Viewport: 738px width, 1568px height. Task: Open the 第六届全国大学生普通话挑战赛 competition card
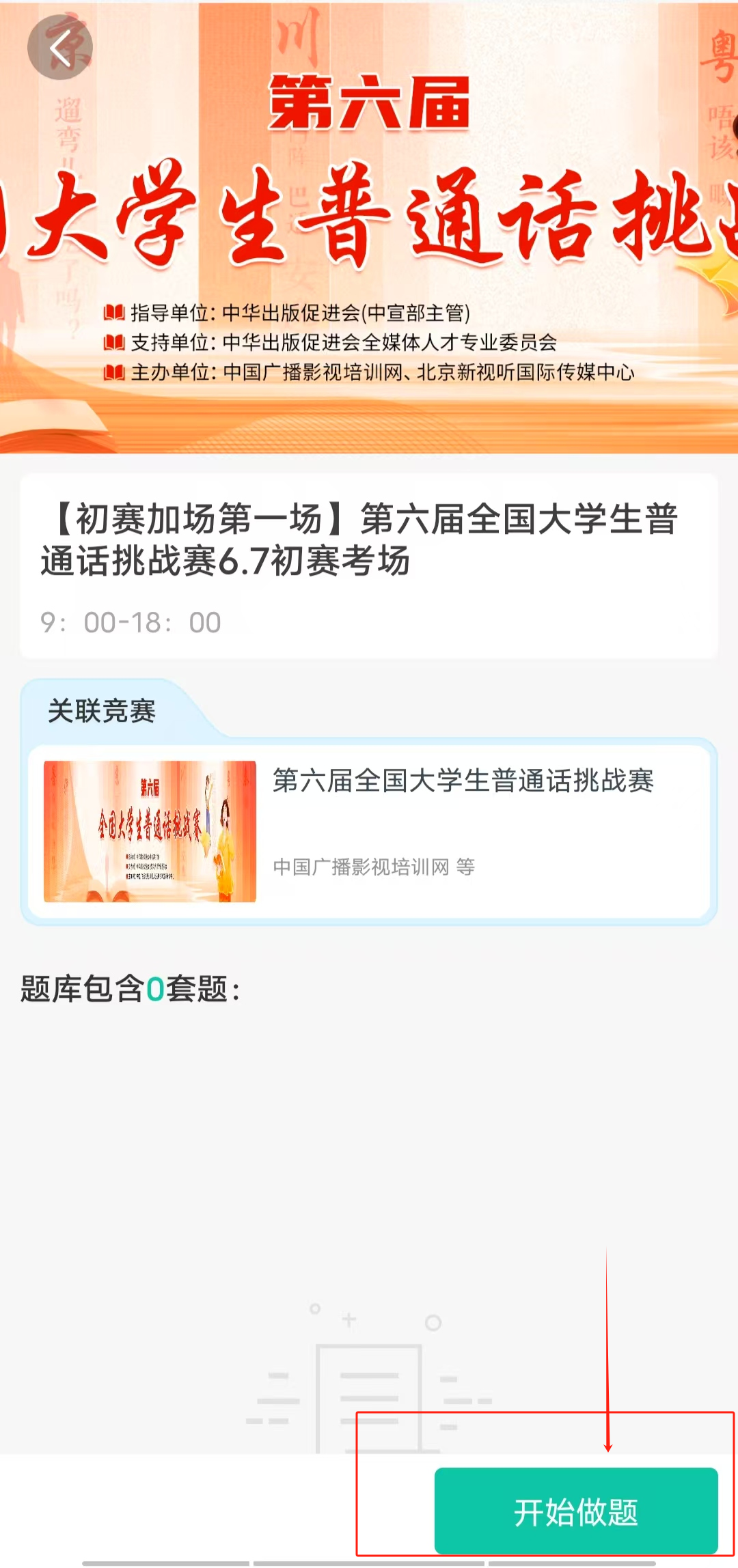(369, 831)
